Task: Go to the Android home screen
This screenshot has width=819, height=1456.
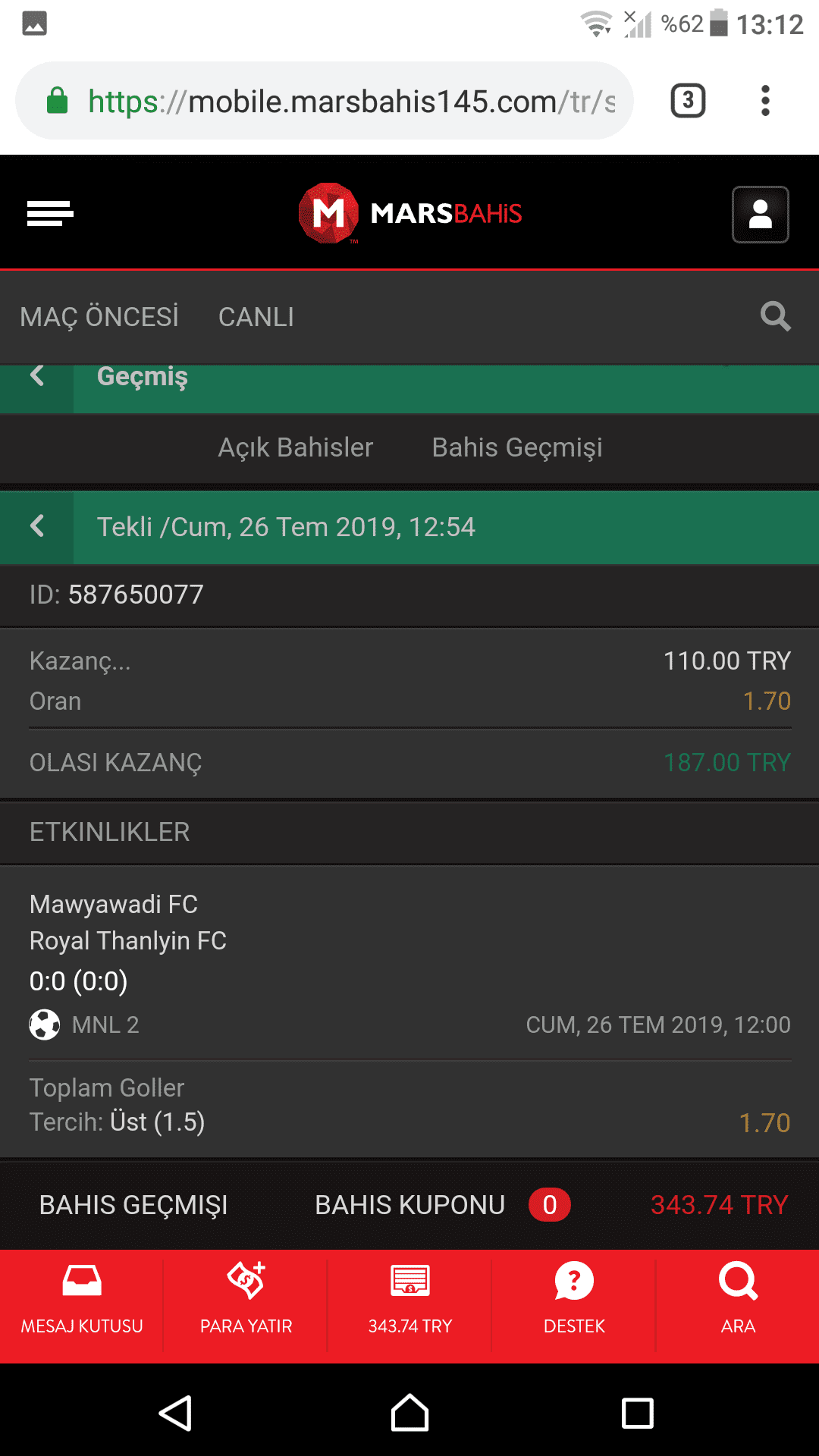Action: 409,1414
